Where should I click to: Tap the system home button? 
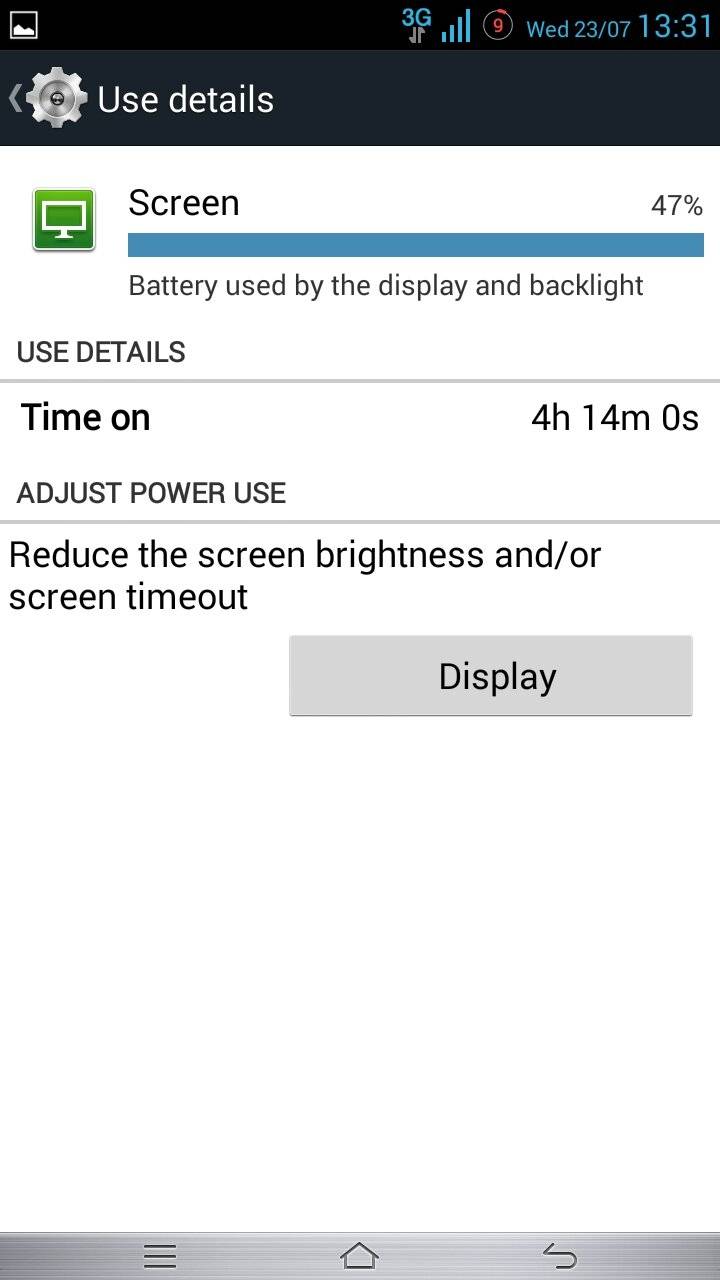[360, 1255]
